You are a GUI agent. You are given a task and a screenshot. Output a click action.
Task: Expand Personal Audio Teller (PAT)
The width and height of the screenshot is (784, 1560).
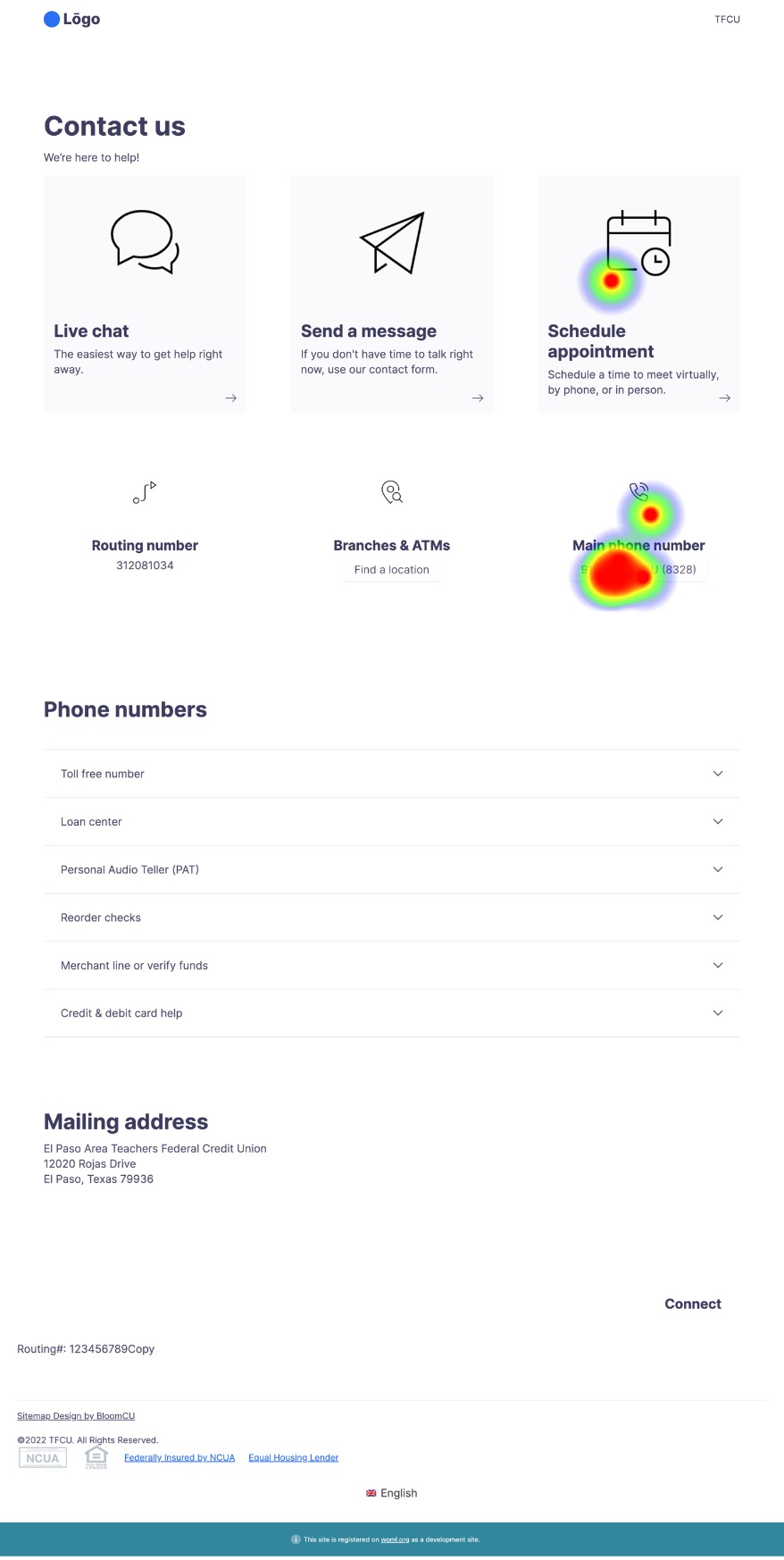pyautogui.click(x=391, y=869)
